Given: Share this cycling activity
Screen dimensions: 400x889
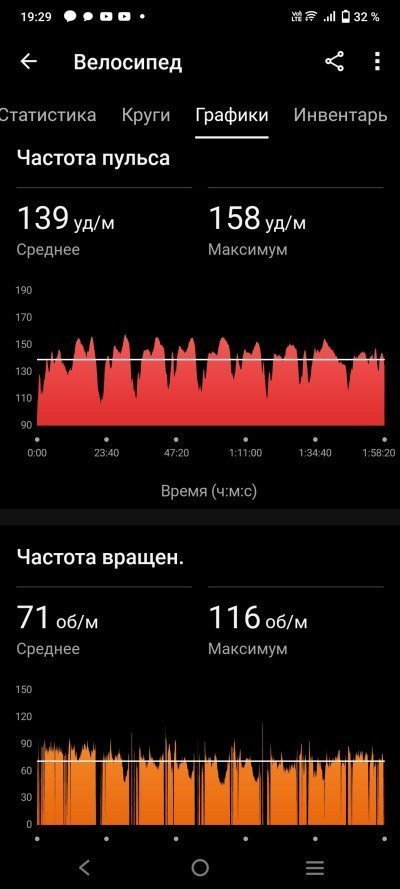Looking at the screenshot, I should [x=334, y=62].
